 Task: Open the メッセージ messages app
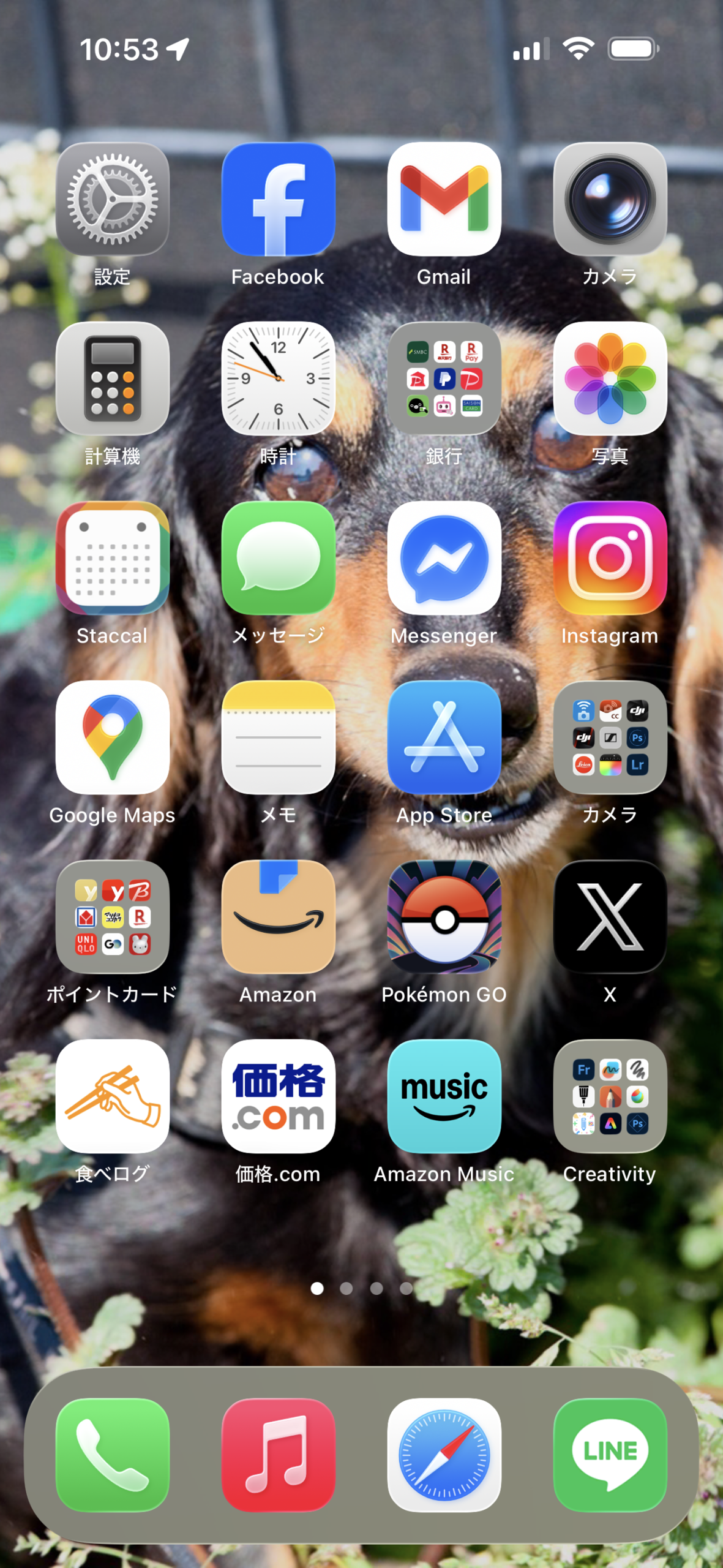(278, 558)
